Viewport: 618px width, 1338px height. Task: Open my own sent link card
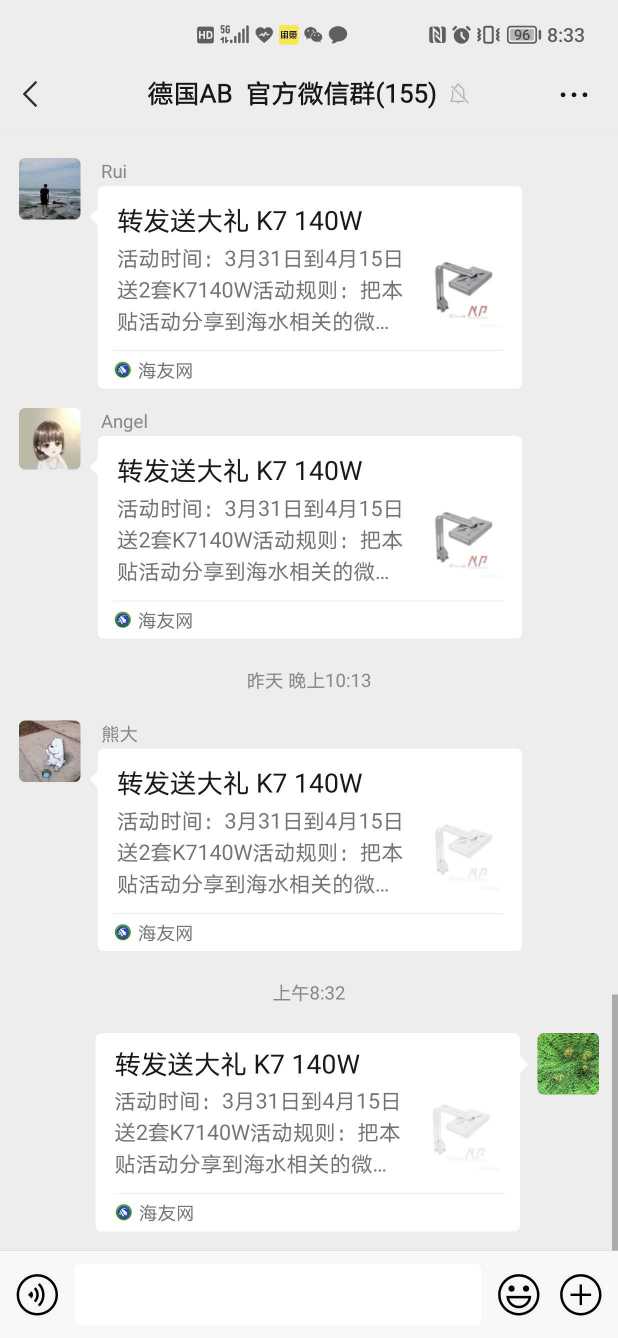307,1131
